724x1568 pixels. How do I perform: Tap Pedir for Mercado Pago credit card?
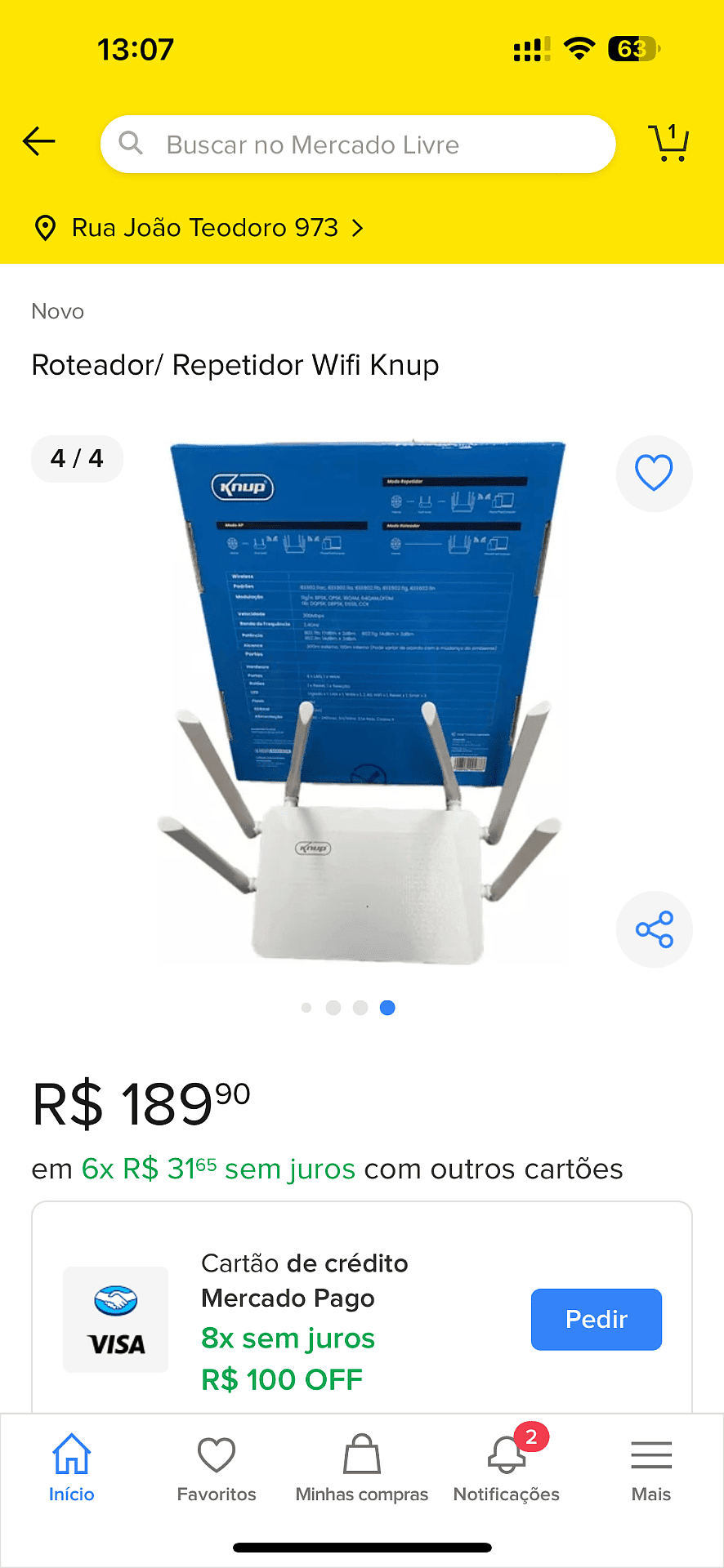coord(596,1319)
